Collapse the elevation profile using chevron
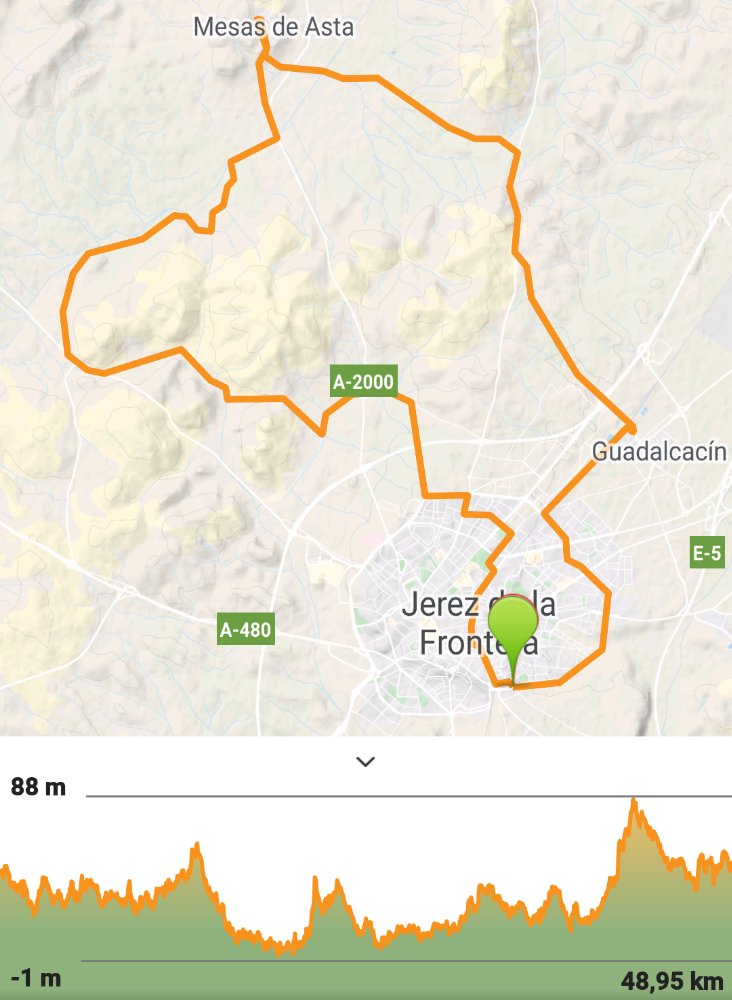The image size is (732, 1000). point(366,762)
